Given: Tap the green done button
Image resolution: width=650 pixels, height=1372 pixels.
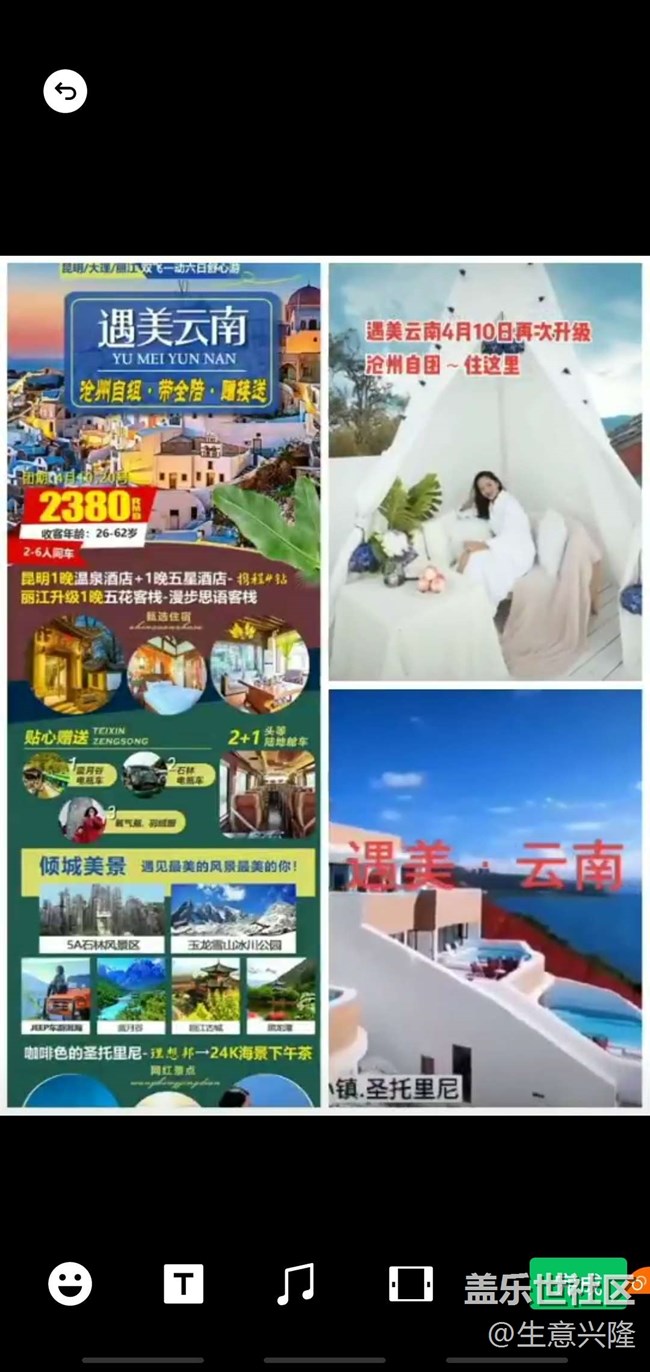Looking at the screenshot, I should pos(577,1284).
